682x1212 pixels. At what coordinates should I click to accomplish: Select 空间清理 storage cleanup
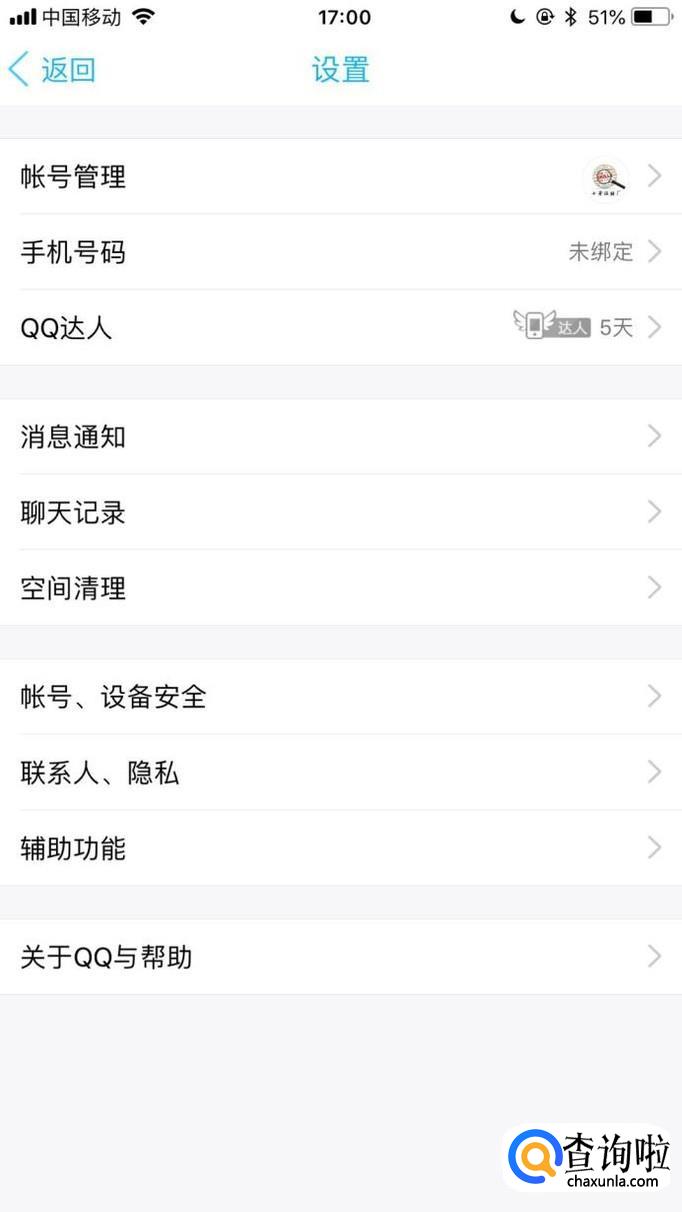pyautogui.click(x=340, y=588)
